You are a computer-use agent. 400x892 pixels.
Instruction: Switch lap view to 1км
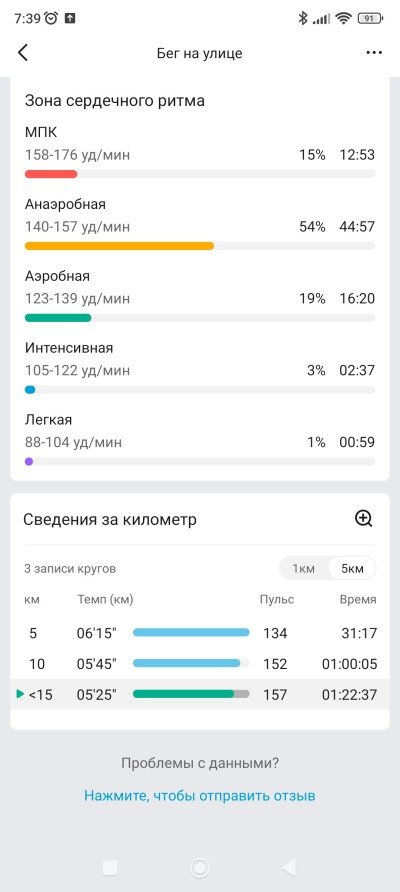click(303, 568)
